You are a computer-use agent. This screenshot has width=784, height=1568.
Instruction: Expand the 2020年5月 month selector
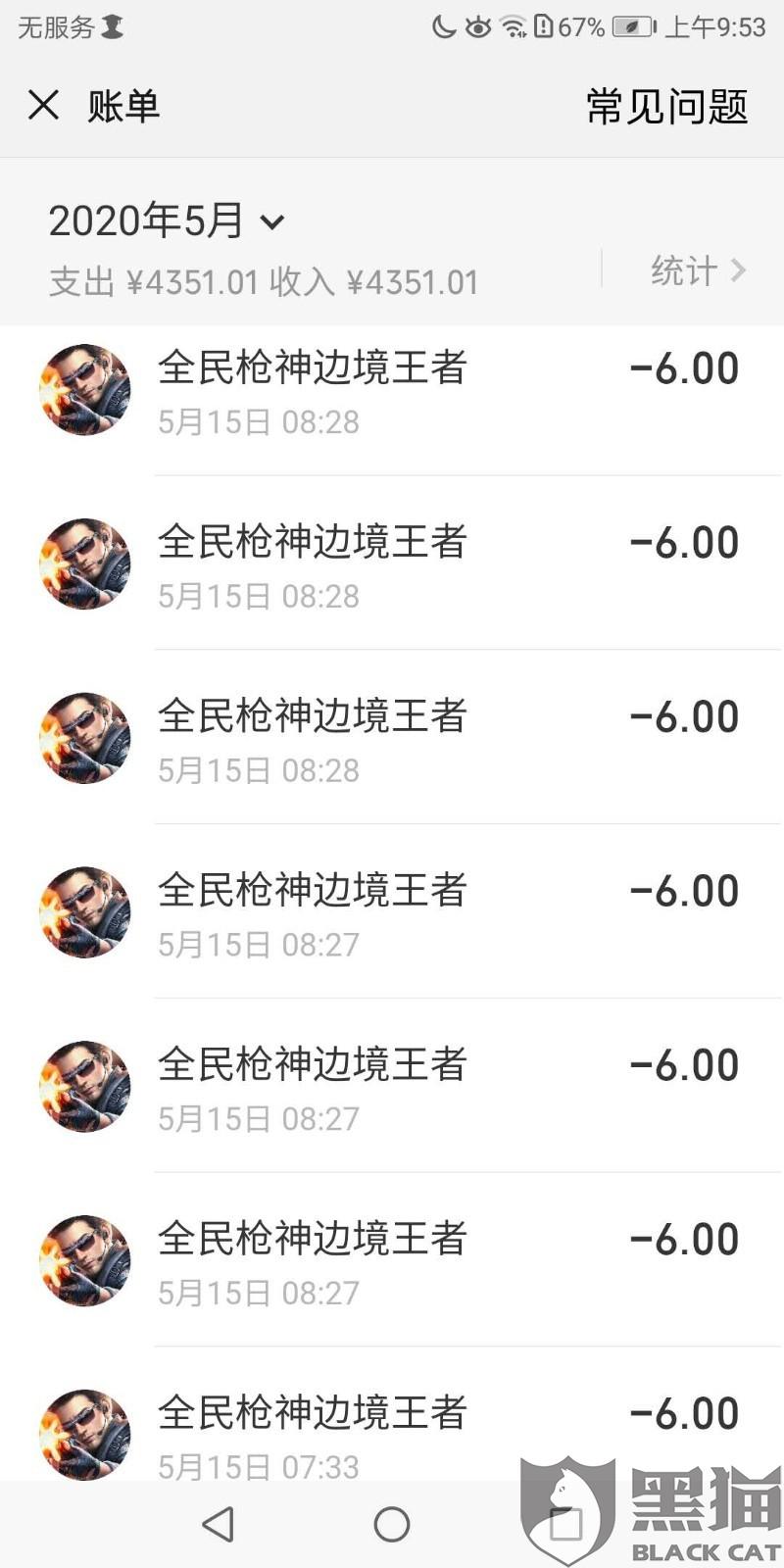[x=167, y=220]
